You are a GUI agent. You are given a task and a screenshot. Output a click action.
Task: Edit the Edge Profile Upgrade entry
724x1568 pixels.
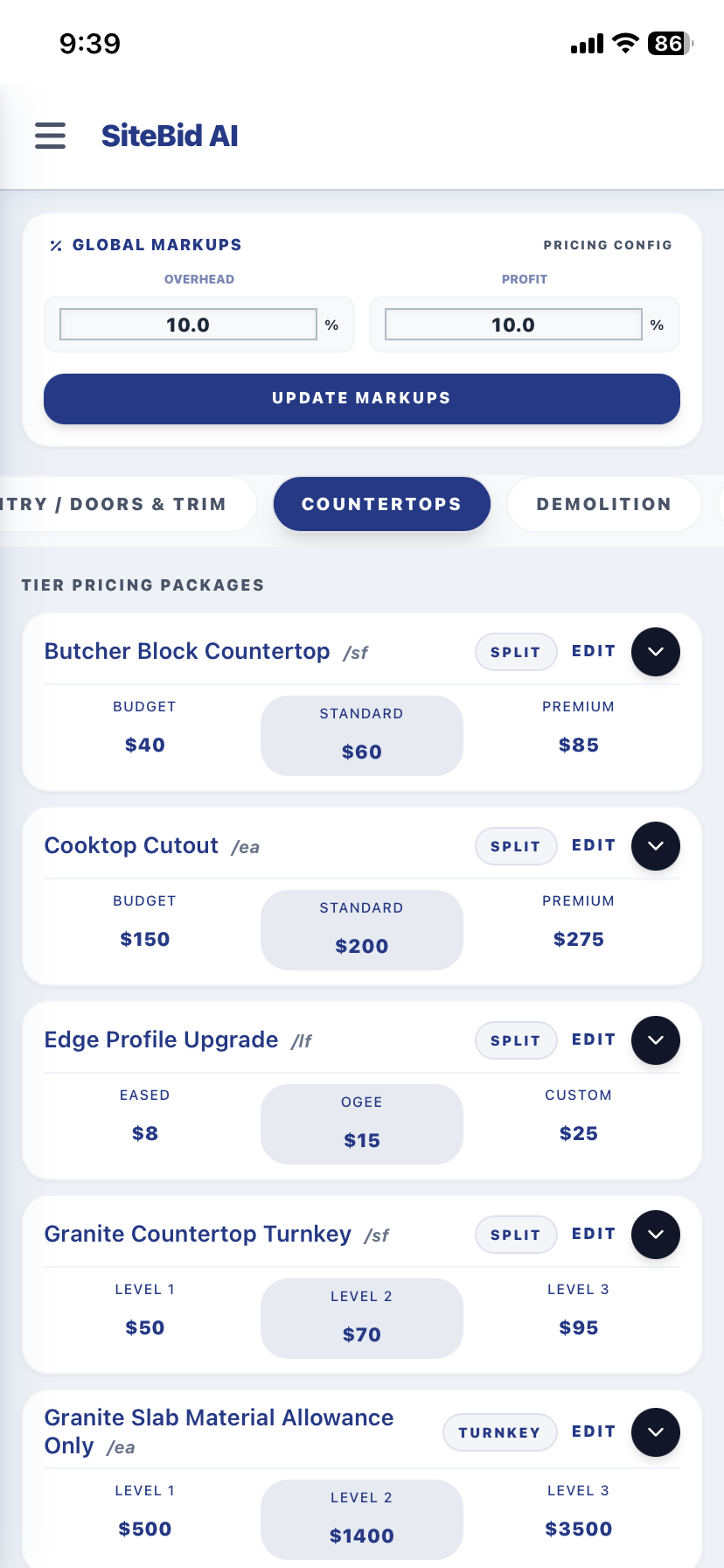(593, 1039)
